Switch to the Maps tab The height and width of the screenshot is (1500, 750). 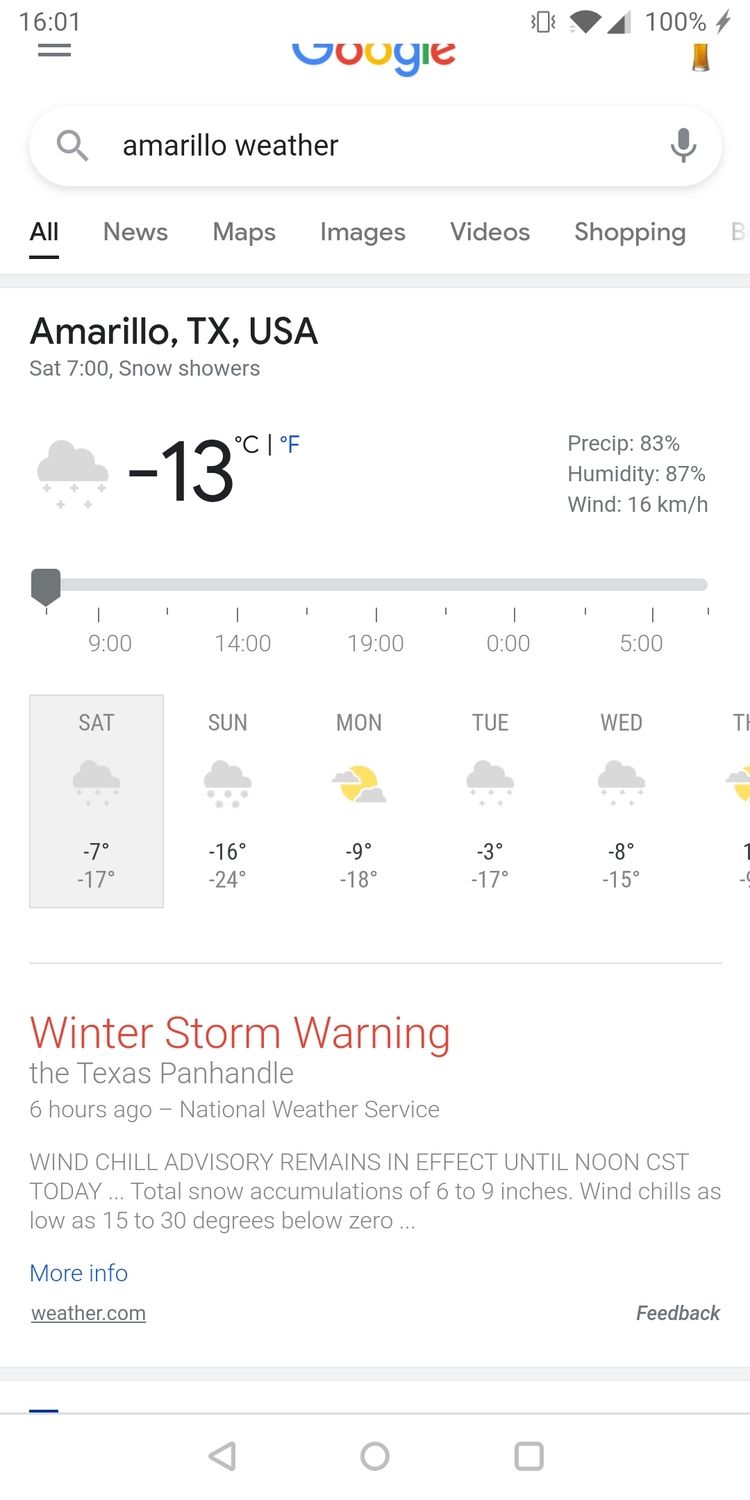pos(244,232)
